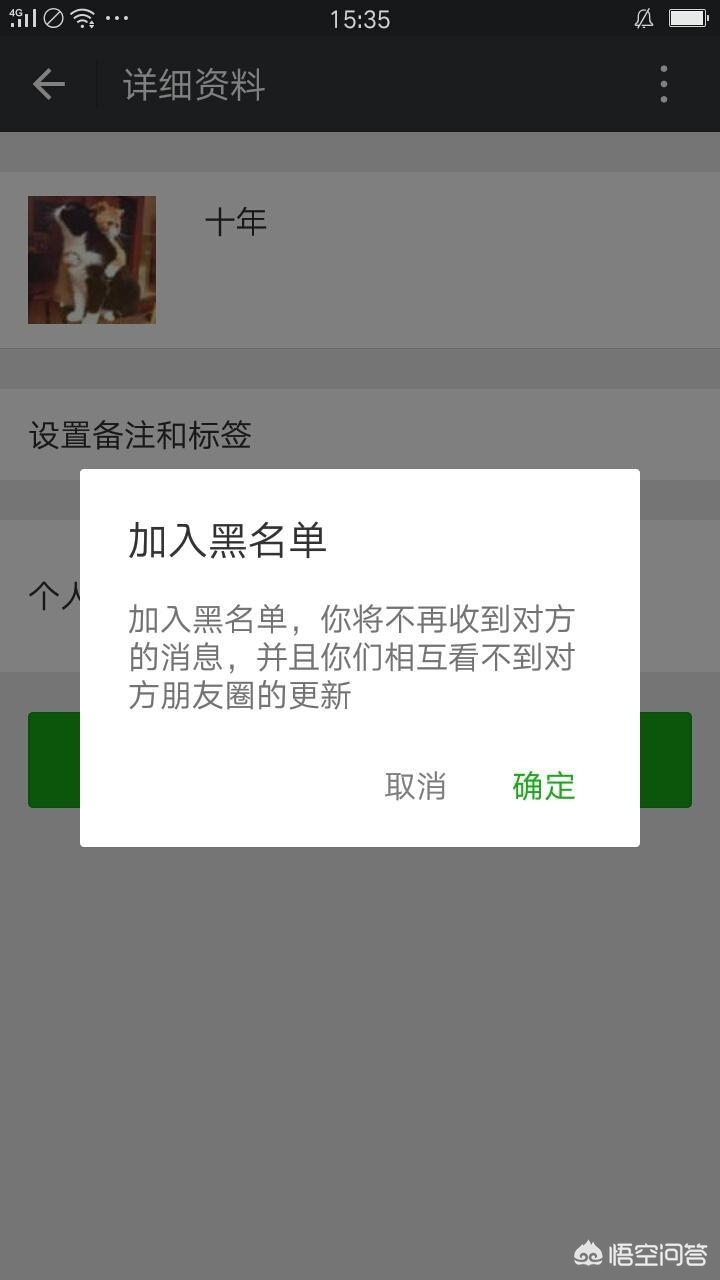Screen dimensions: 720x1280
Task: Tap the mute bell icon in status bar
Action: [645, 18]
